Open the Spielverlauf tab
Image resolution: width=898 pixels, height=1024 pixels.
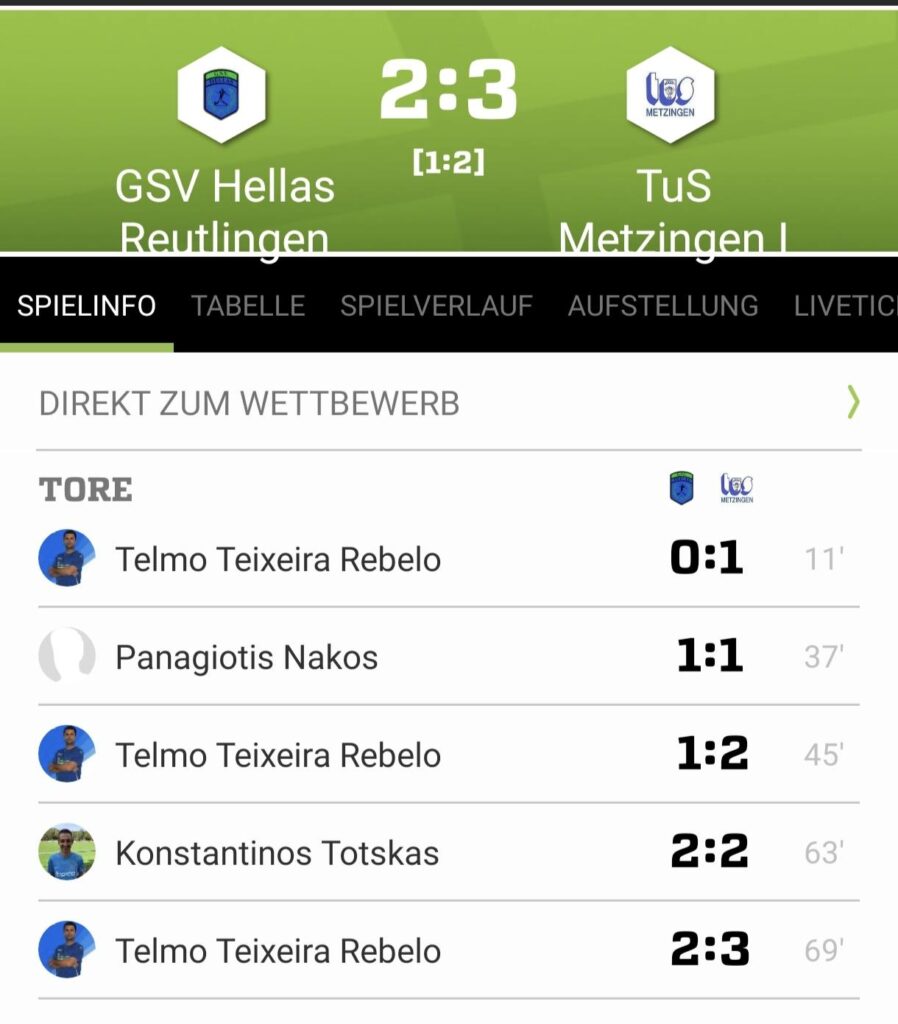click(x=436, y=306)
